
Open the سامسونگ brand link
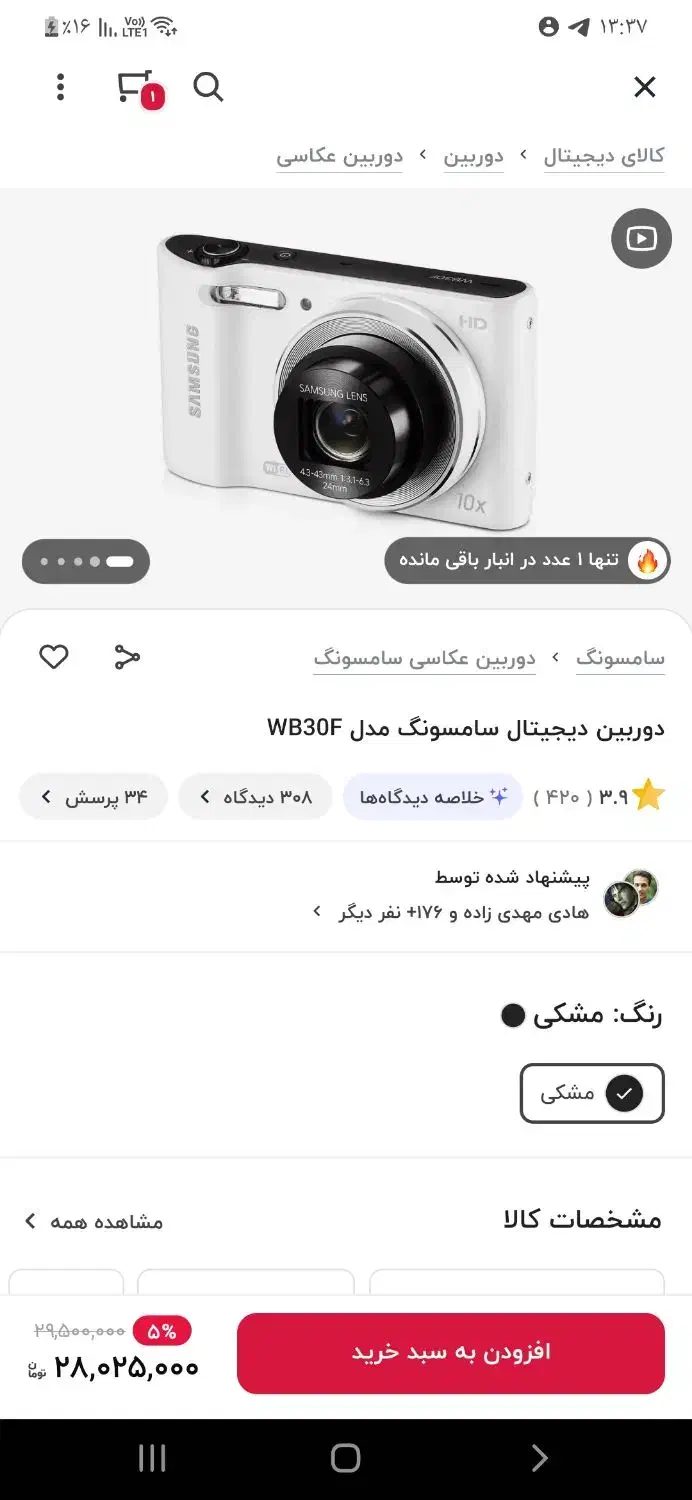[x=620, y=658]
